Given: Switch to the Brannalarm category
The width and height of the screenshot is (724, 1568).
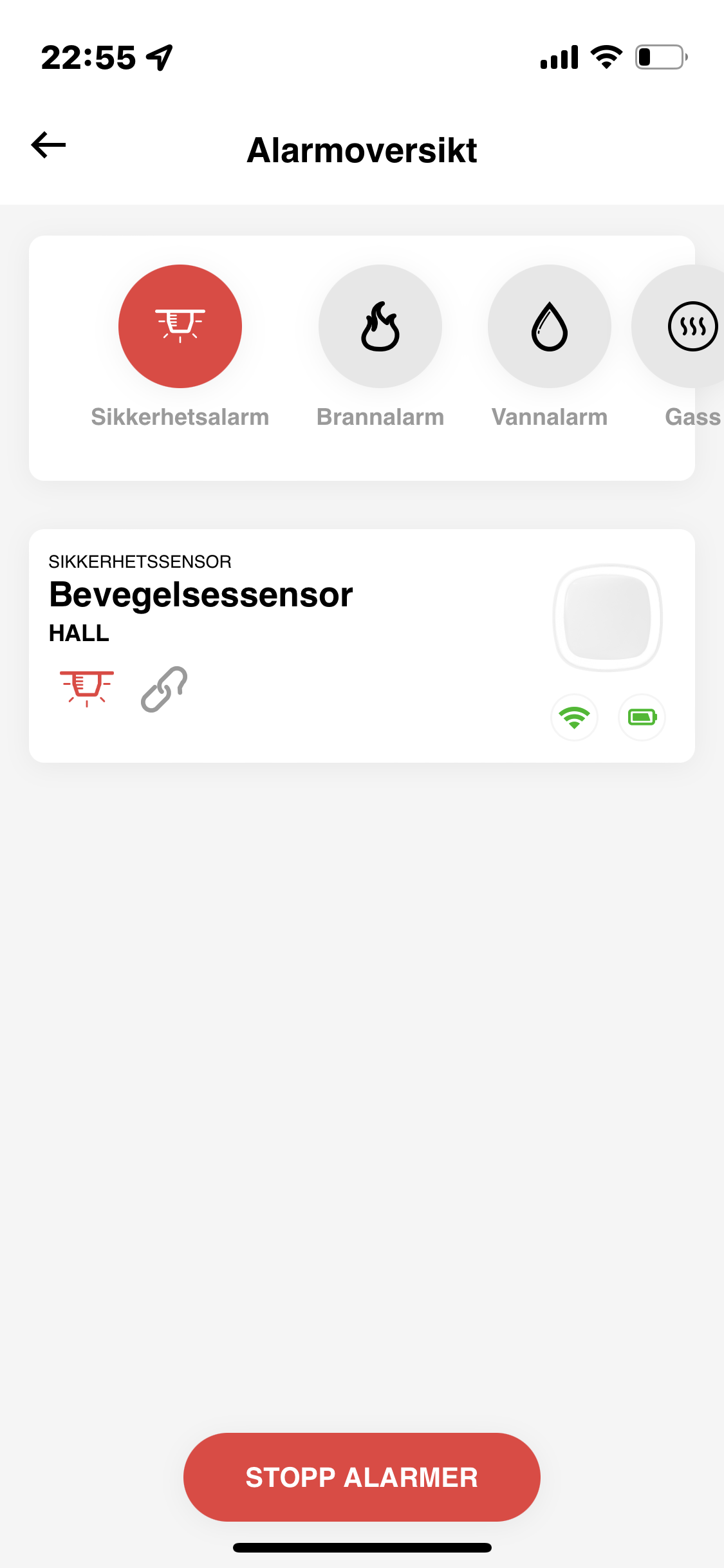Looking at the screenshot, I should (x=380, y=327).
